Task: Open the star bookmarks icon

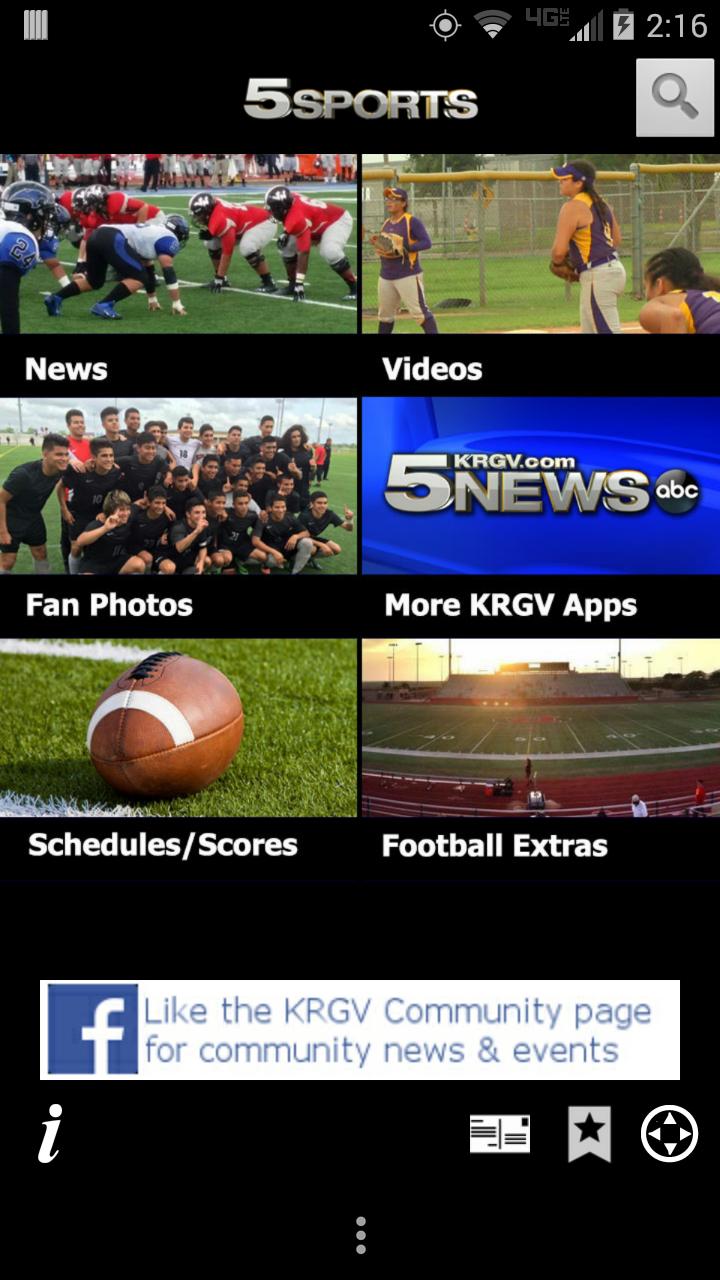Action: pos(589,1134)
